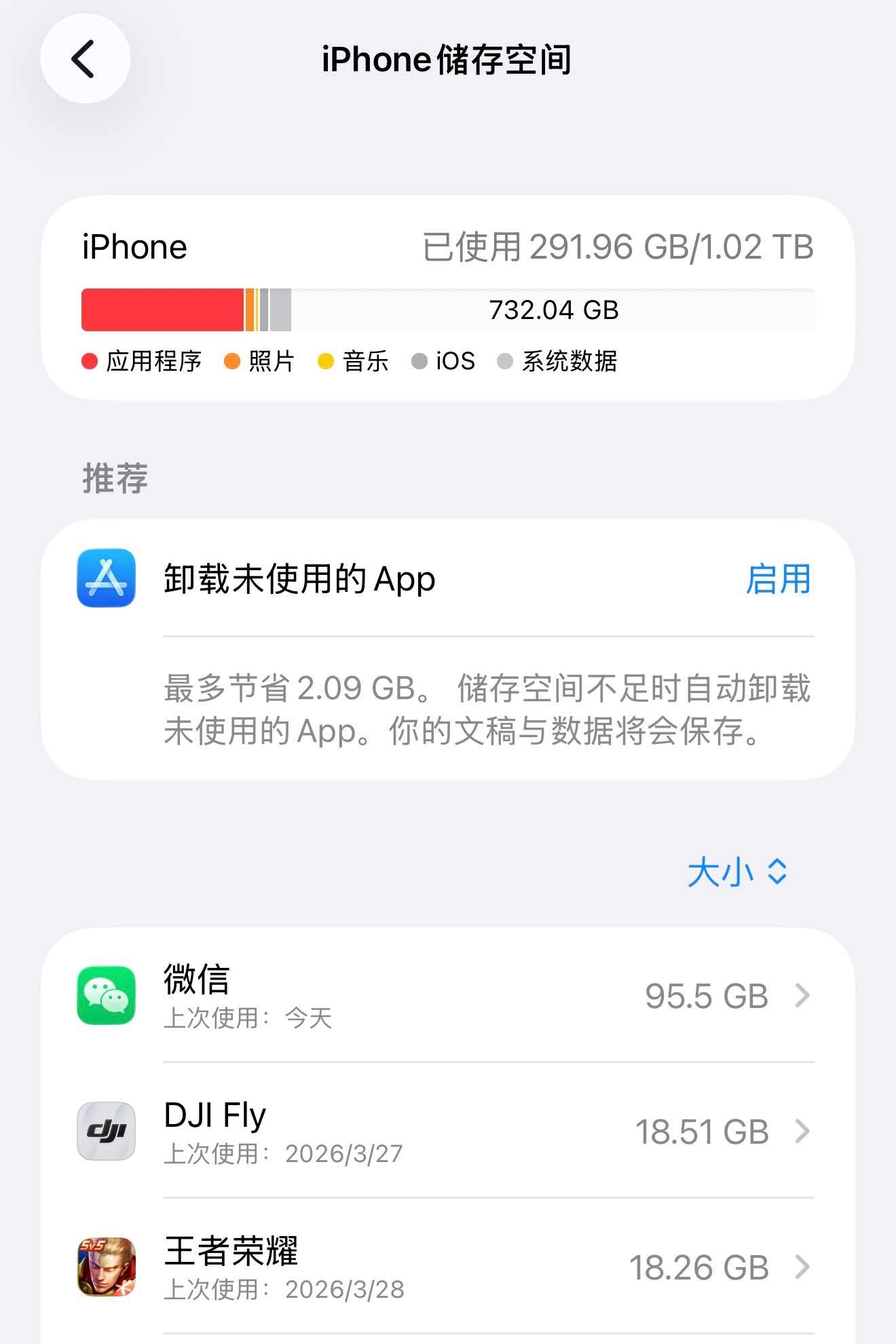Select the 应用程序 red legend dot

point(89,362)
